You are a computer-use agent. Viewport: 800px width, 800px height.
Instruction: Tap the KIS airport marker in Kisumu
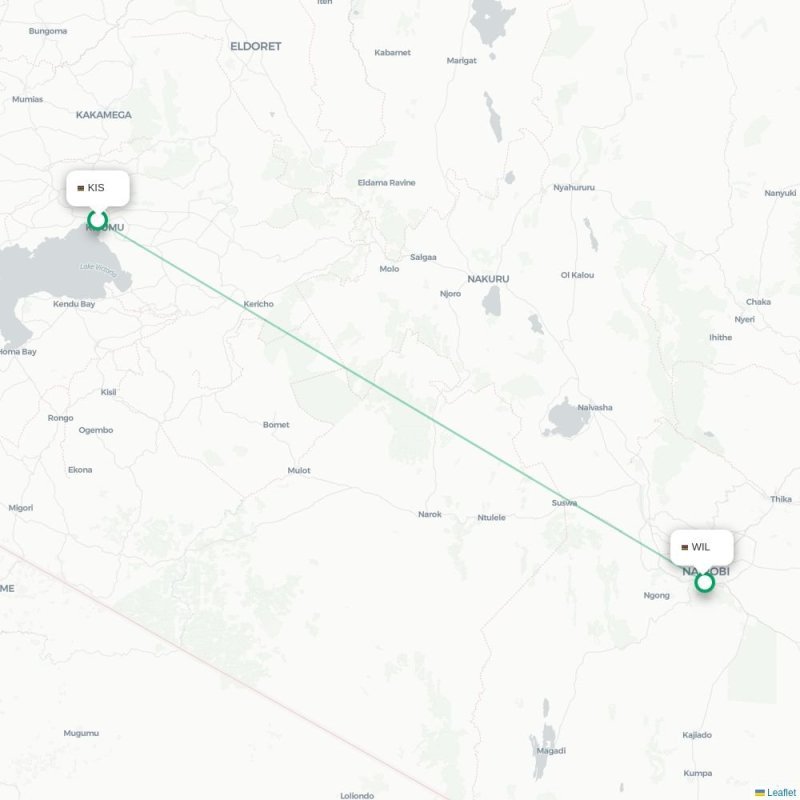click(x=97, y=219)
